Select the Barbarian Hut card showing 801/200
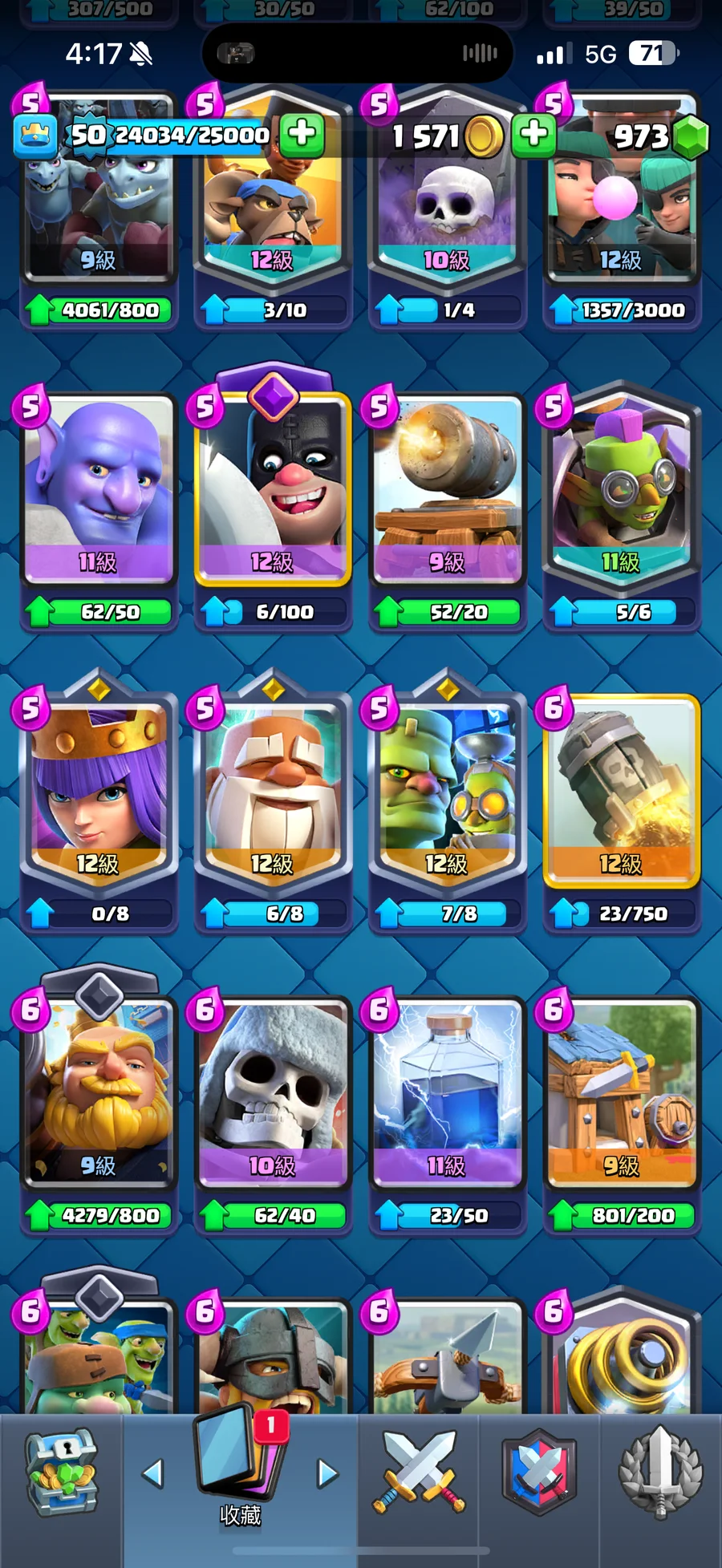This screenshot has width=722, height=1568. click(622, 1092)
